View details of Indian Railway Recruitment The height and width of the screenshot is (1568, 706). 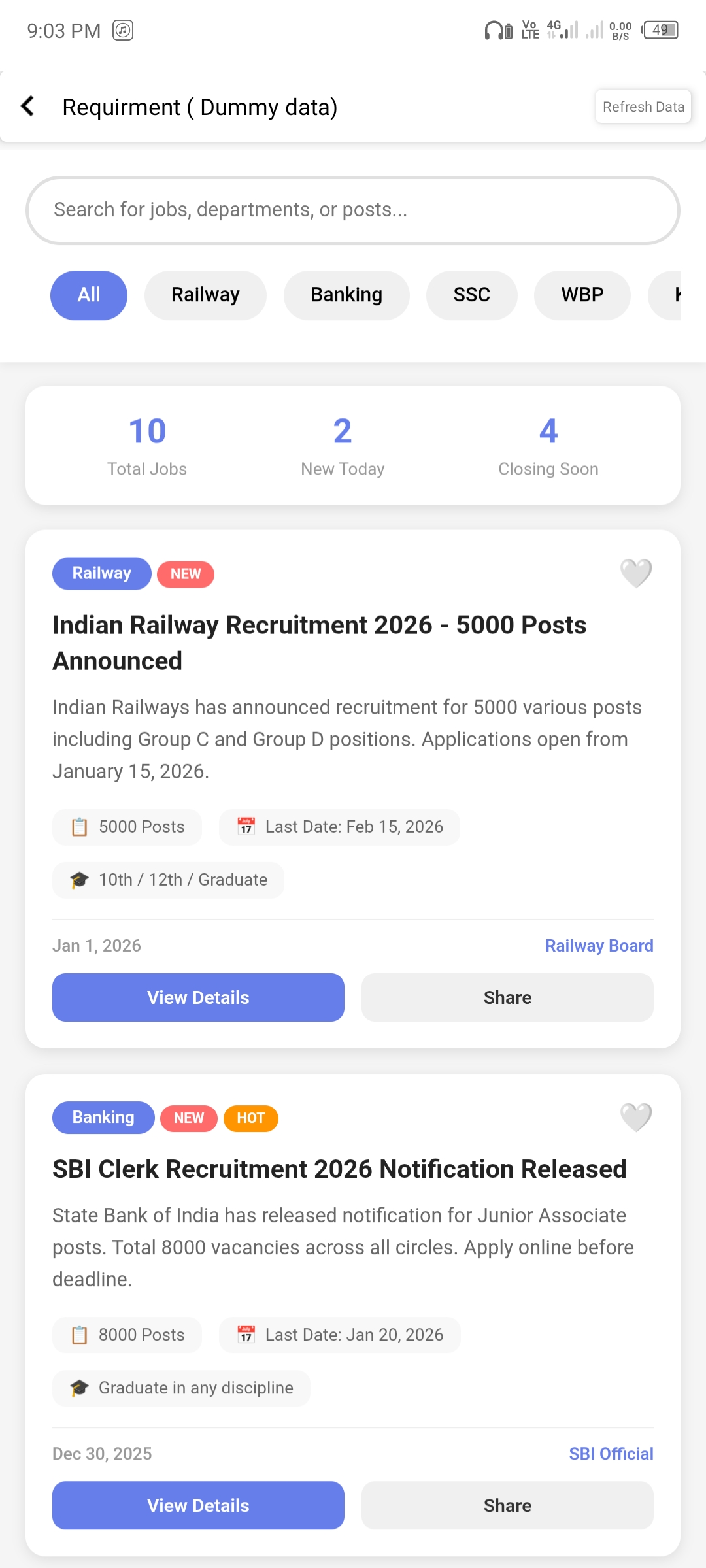[198, 997]
